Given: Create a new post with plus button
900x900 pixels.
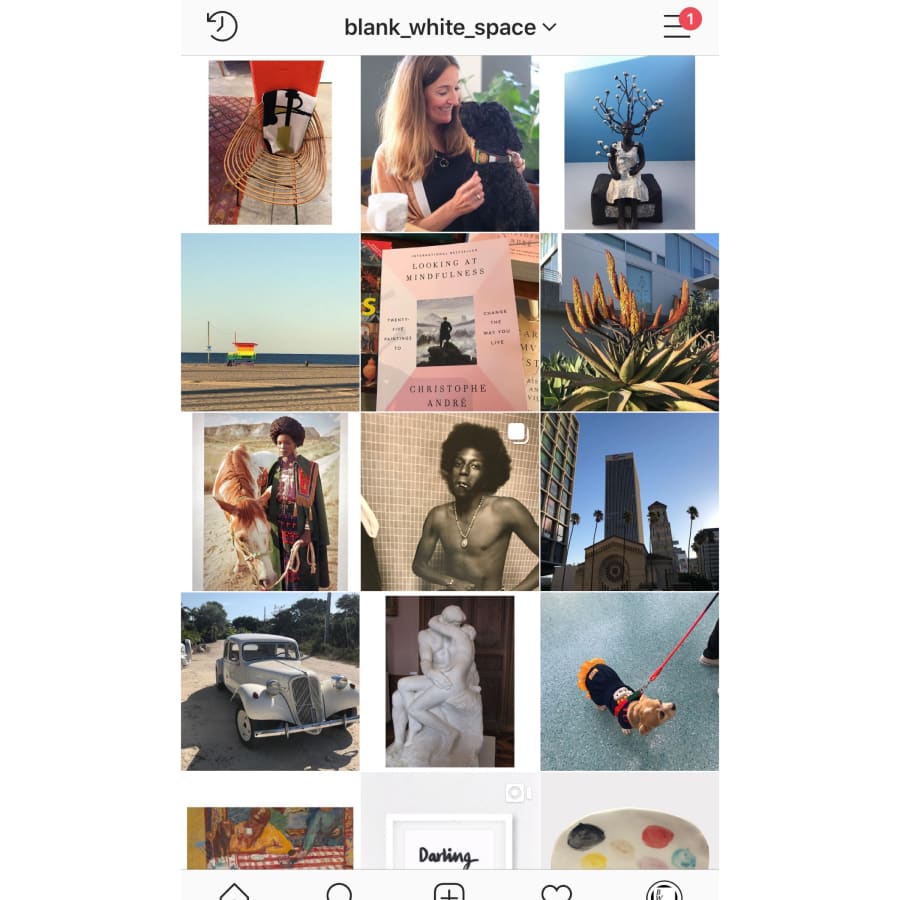Looking at the screenshot, I should pyautogui.click(x=449, y=891).
